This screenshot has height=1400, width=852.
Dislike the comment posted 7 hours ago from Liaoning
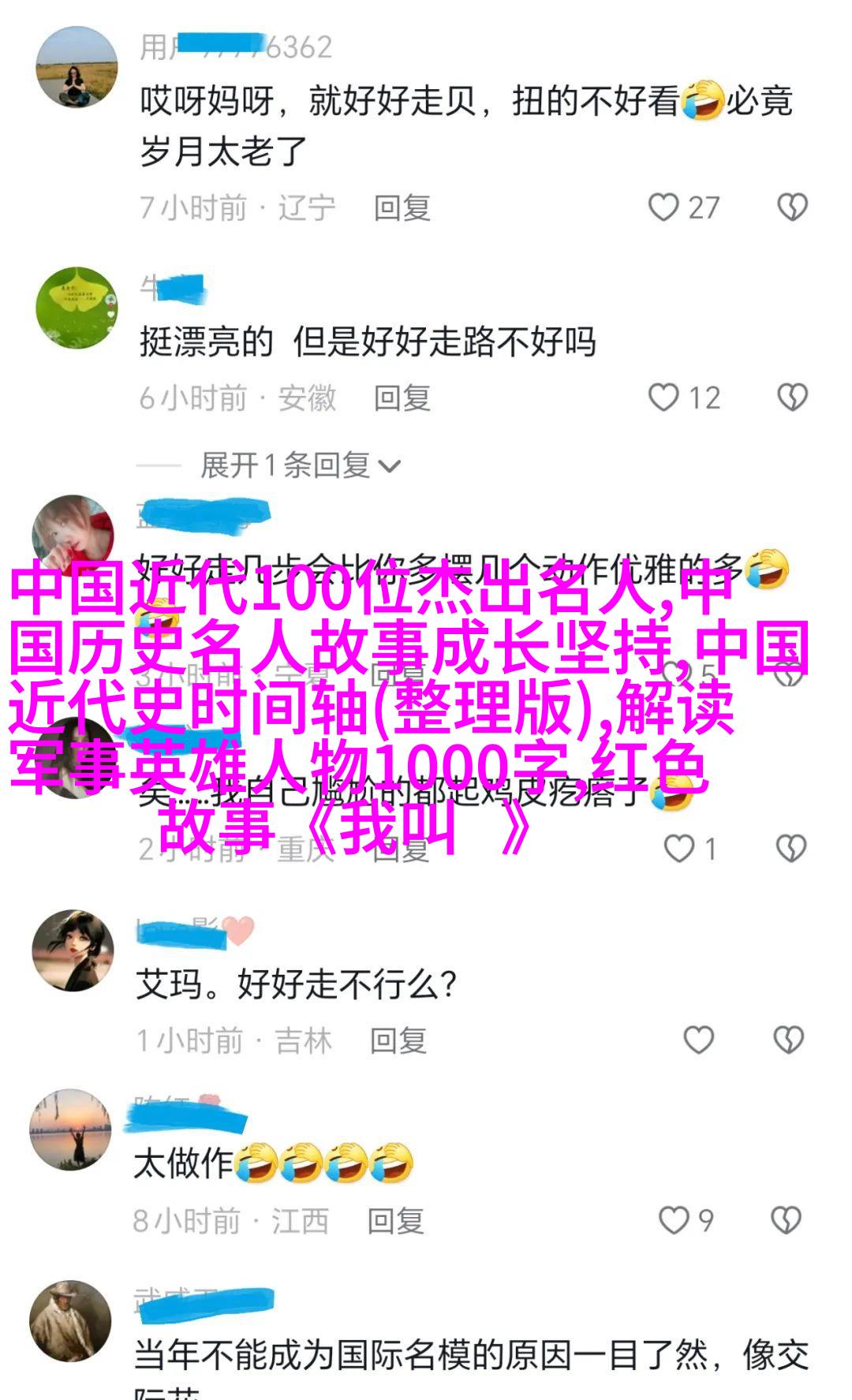[x=792, y=207]
